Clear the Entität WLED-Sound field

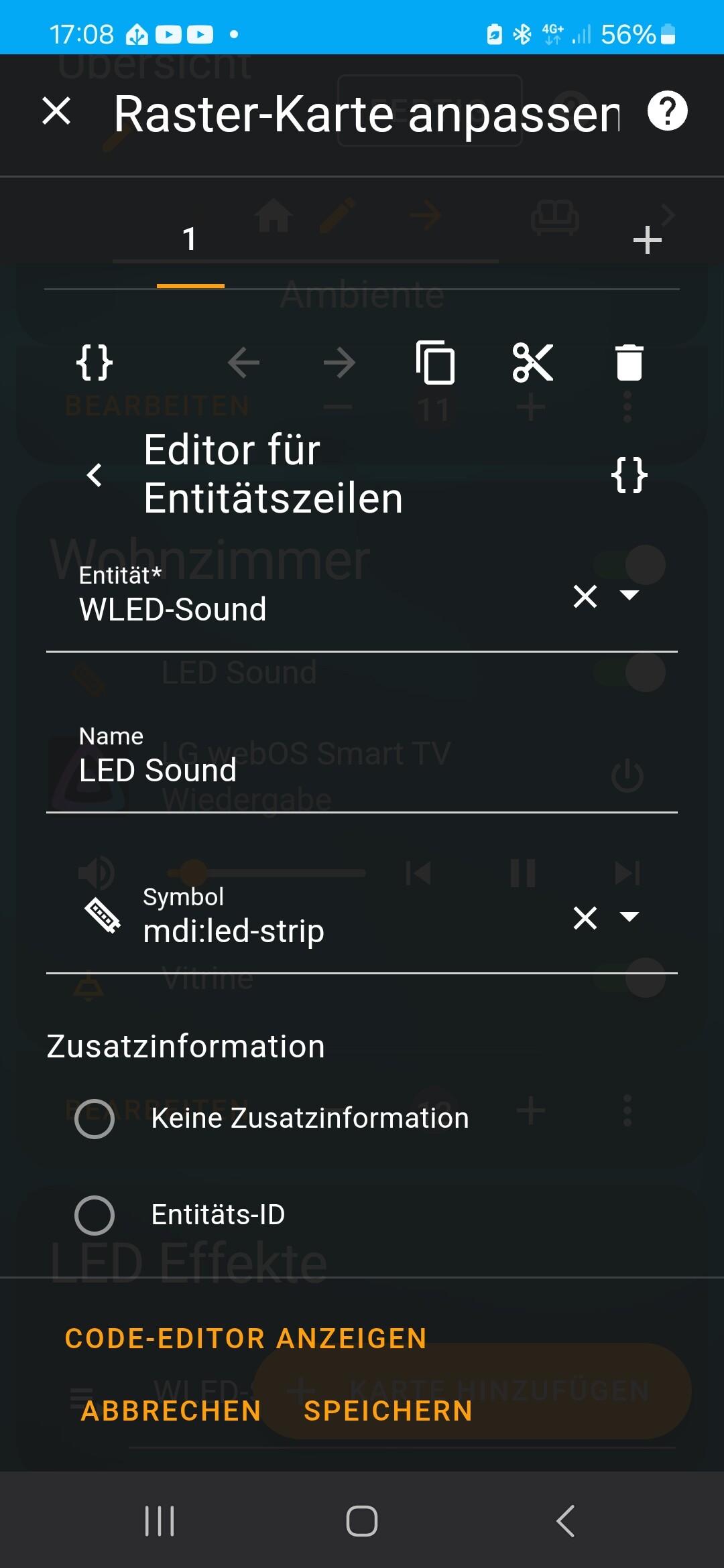point(585,596)
